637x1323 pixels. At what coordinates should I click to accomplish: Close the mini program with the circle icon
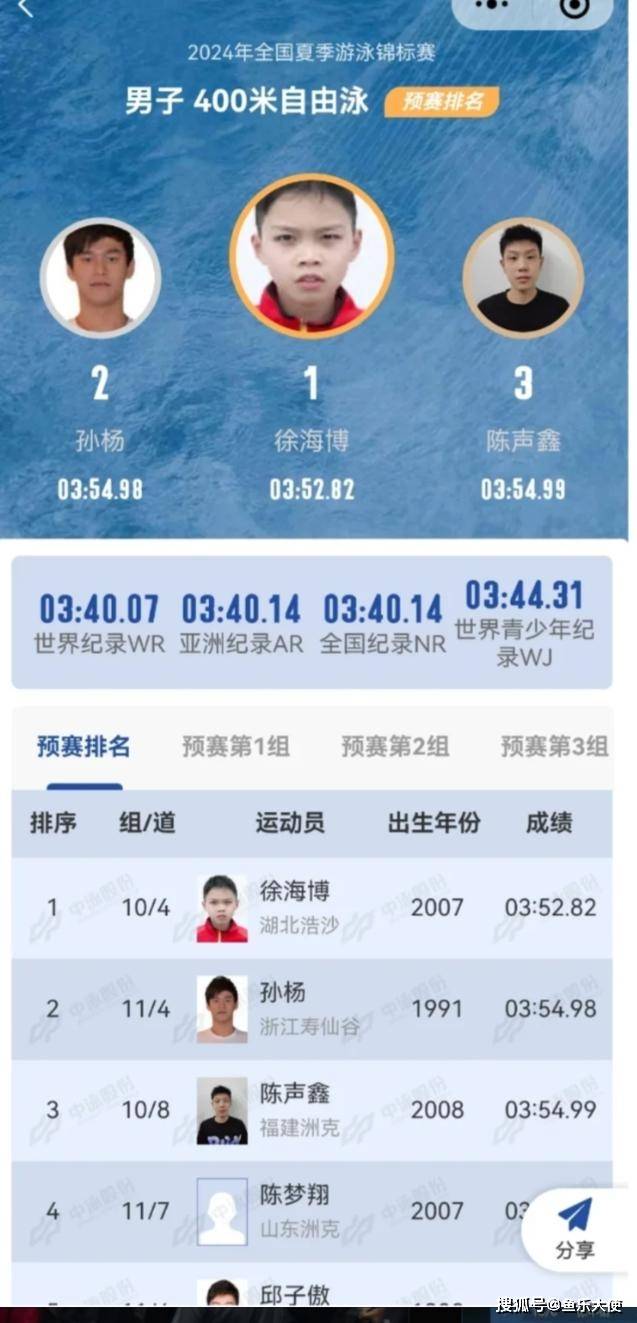point(574,7)
